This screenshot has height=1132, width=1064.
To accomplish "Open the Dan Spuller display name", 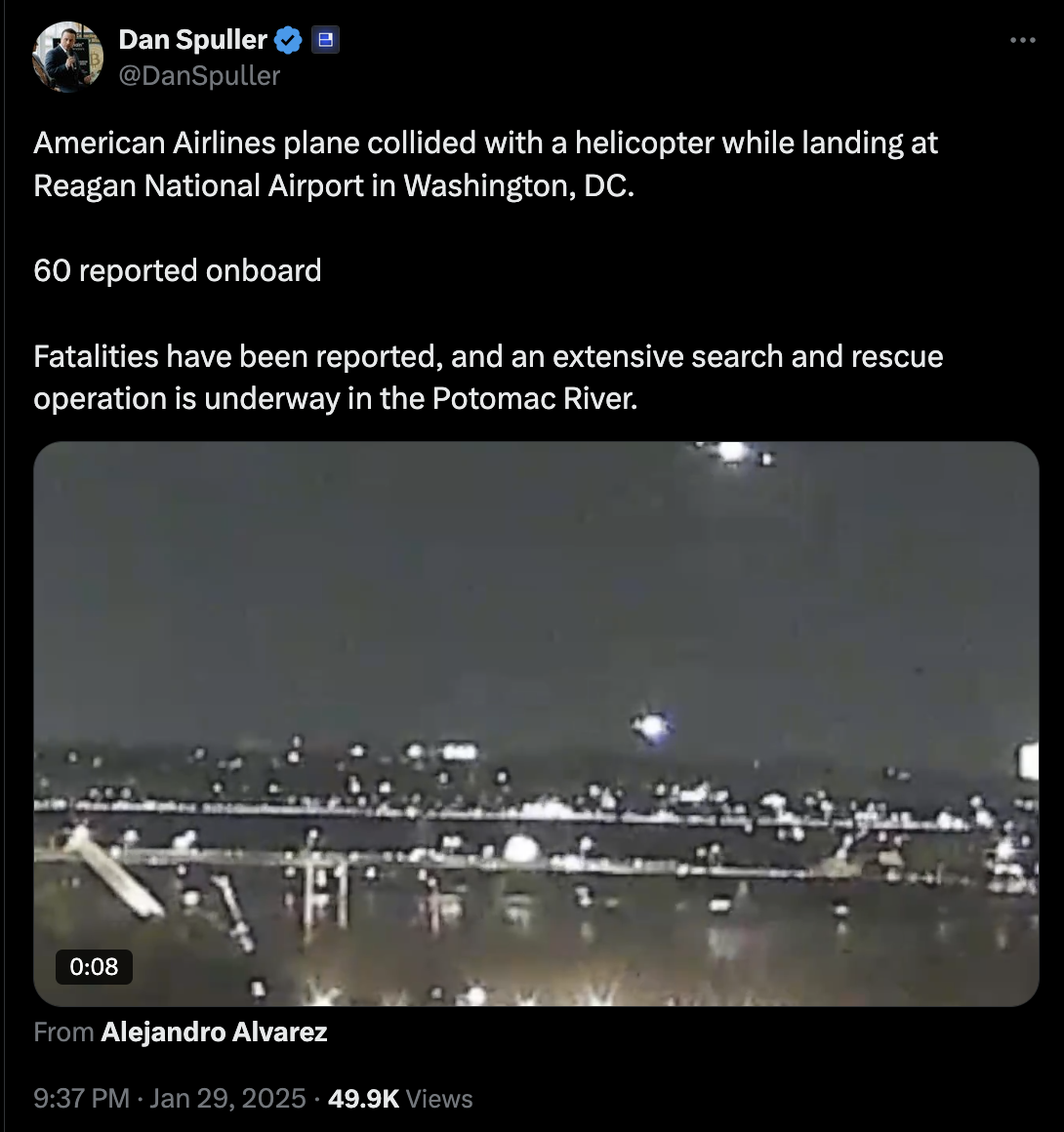I will click(x=192, y=40).
